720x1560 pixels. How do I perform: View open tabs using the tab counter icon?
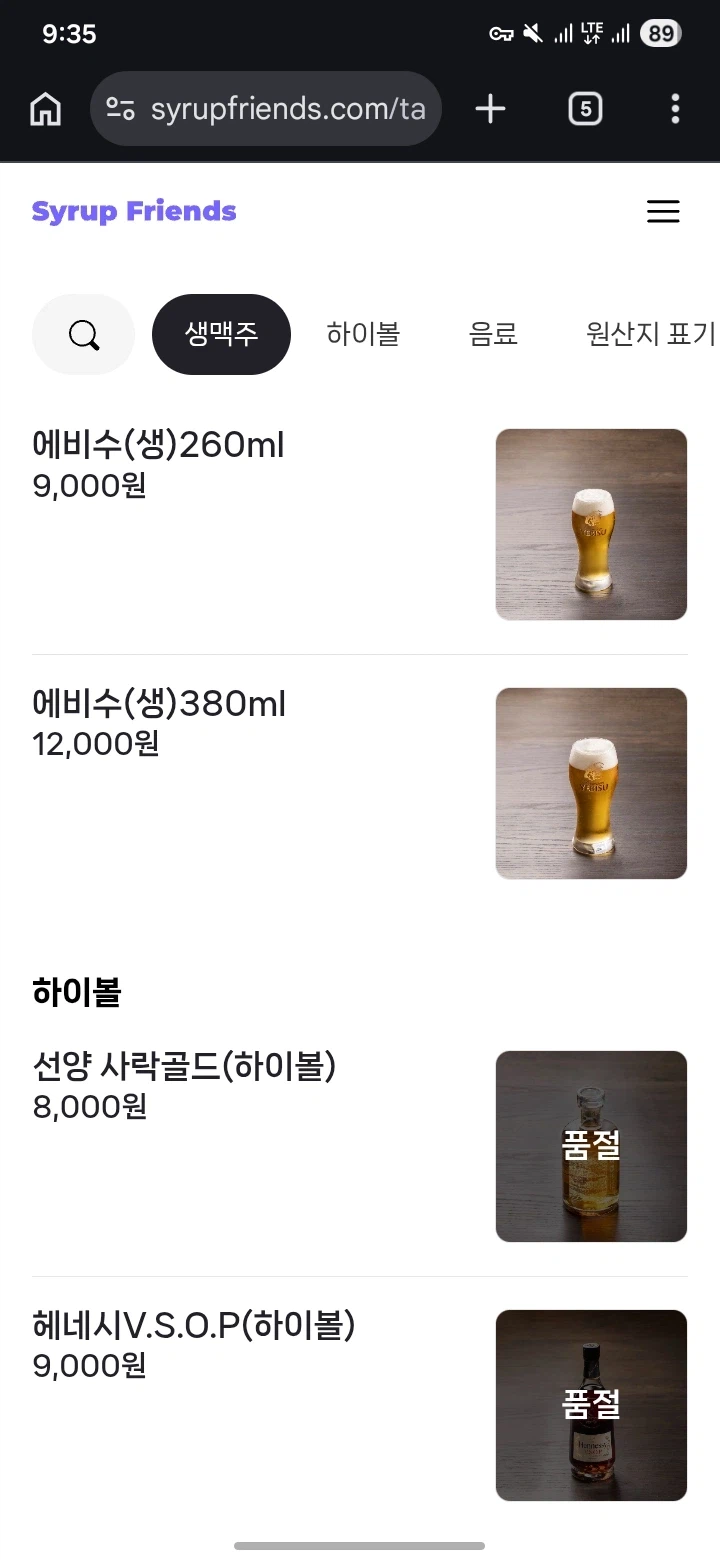[x=585, y=108]
